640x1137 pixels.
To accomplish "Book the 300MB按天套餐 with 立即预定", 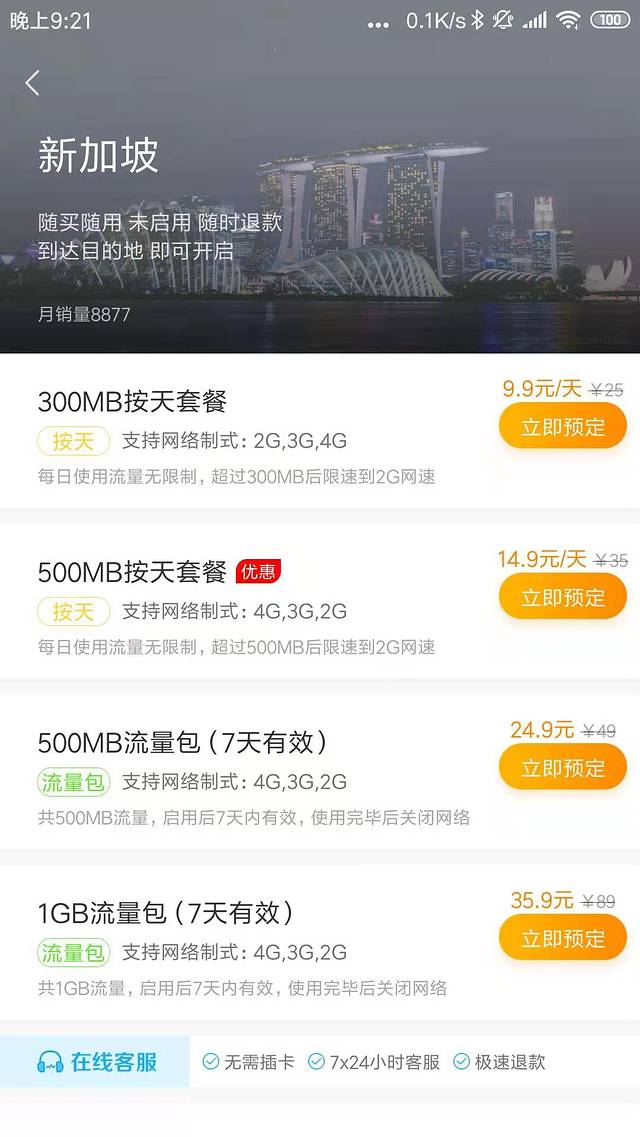I will tap(562, 427).
